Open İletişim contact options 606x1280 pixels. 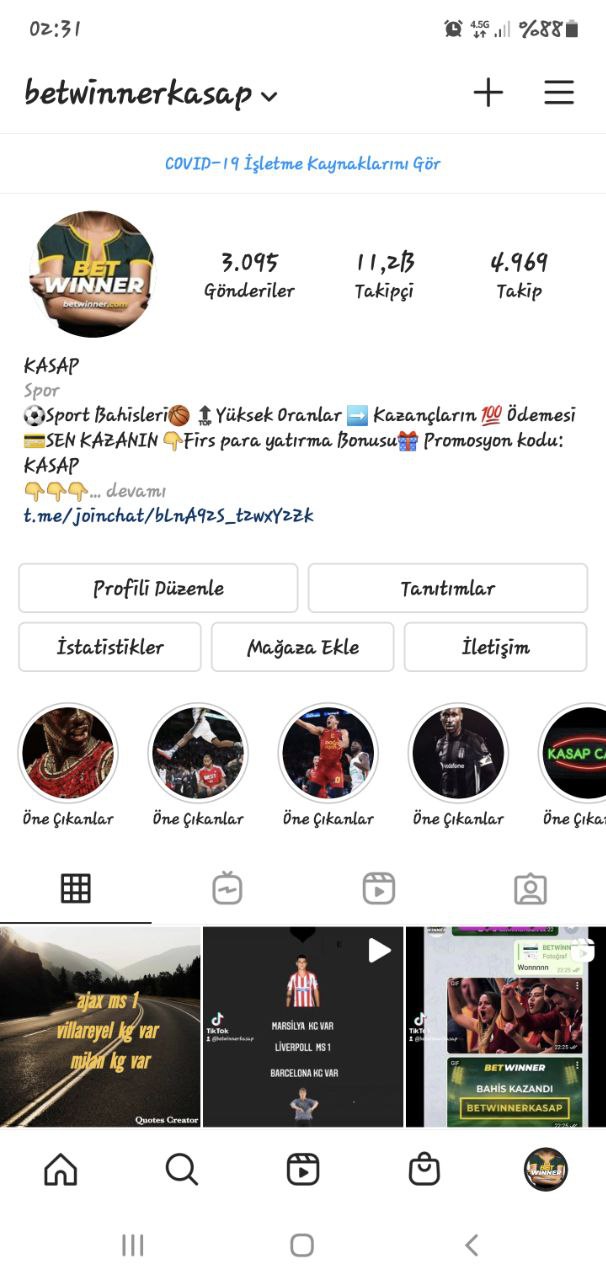(495, 647)
